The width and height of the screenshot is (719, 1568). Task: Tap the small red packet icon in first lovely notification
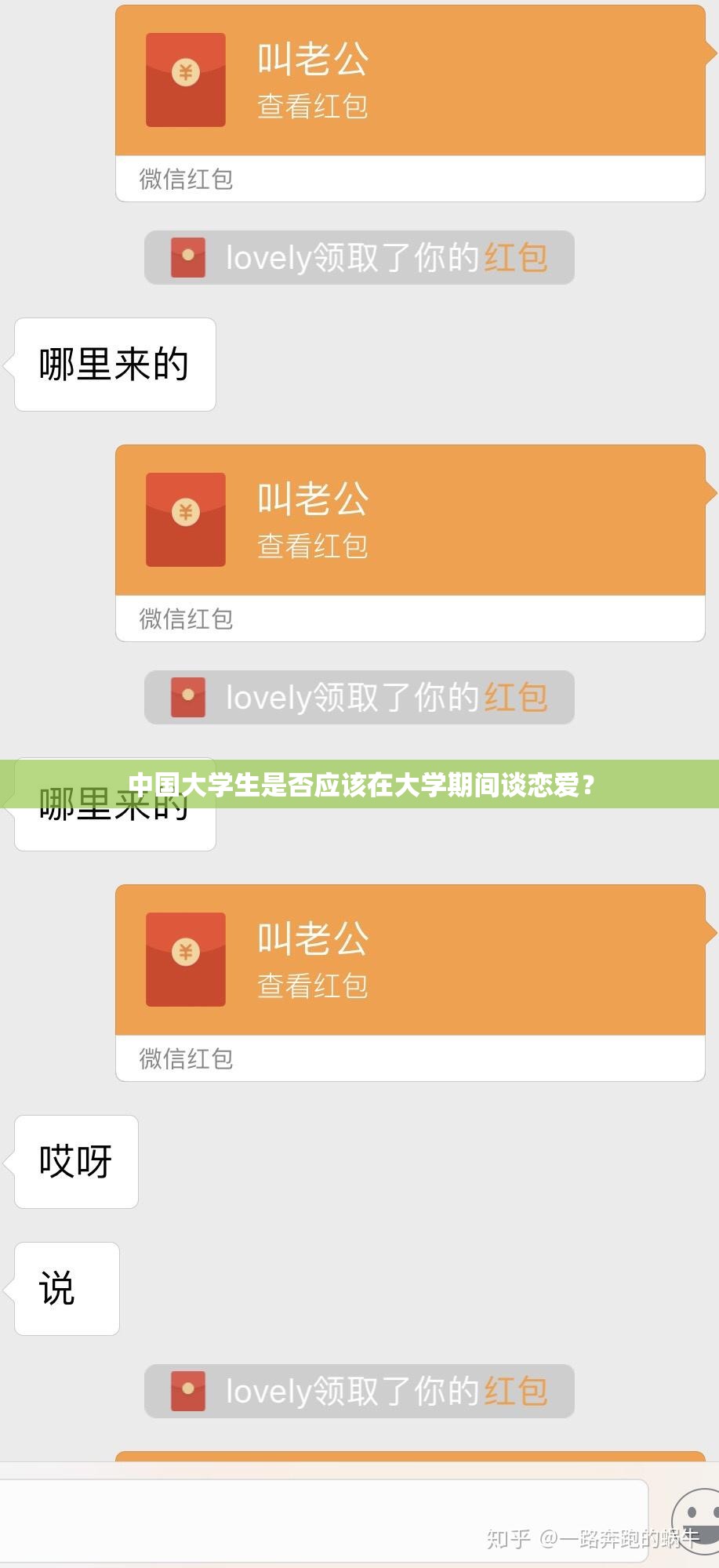(187, 257)
